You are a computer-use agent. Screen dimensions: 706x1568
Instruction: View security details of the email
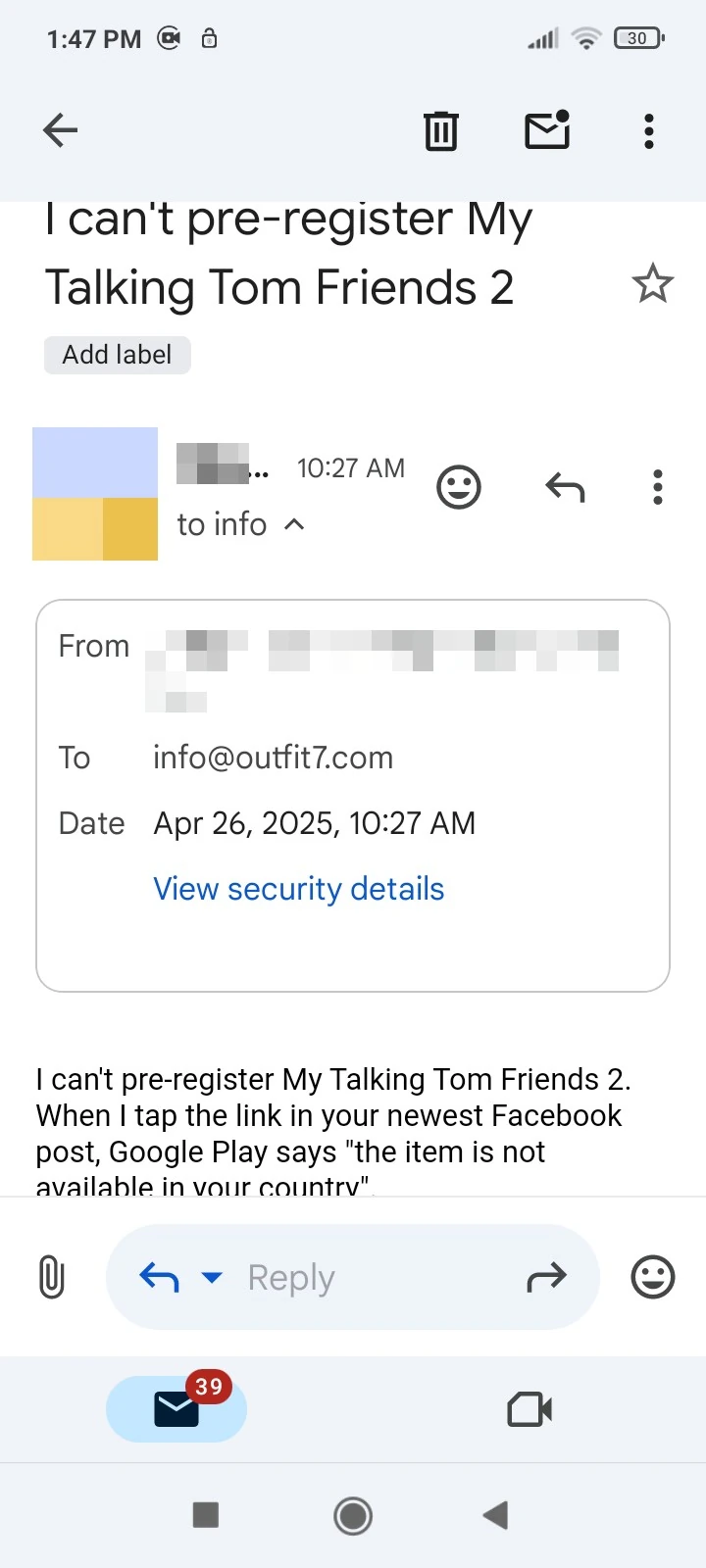point(298,888)
